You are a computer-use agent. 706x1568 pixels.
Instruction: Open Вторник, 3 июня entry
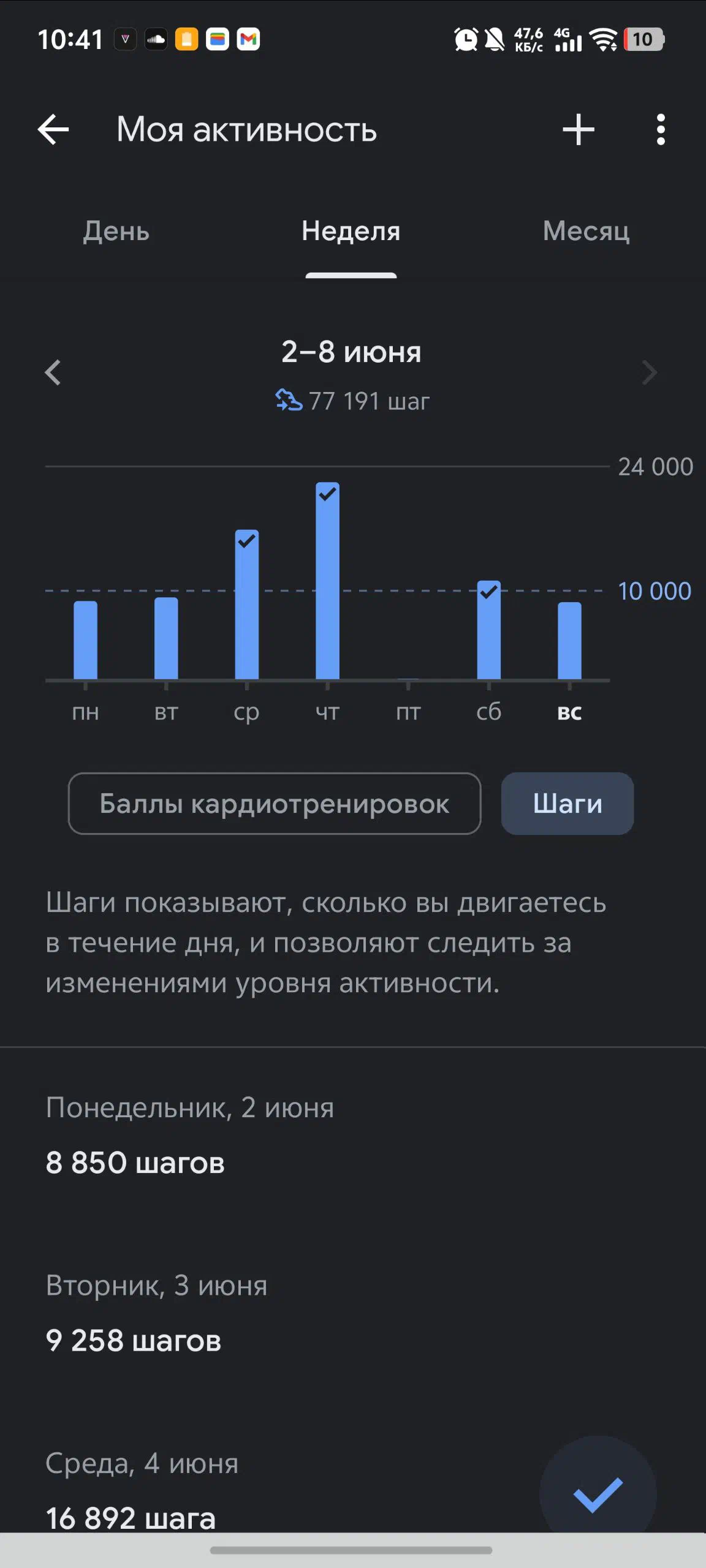click(x=353, y=1313)
